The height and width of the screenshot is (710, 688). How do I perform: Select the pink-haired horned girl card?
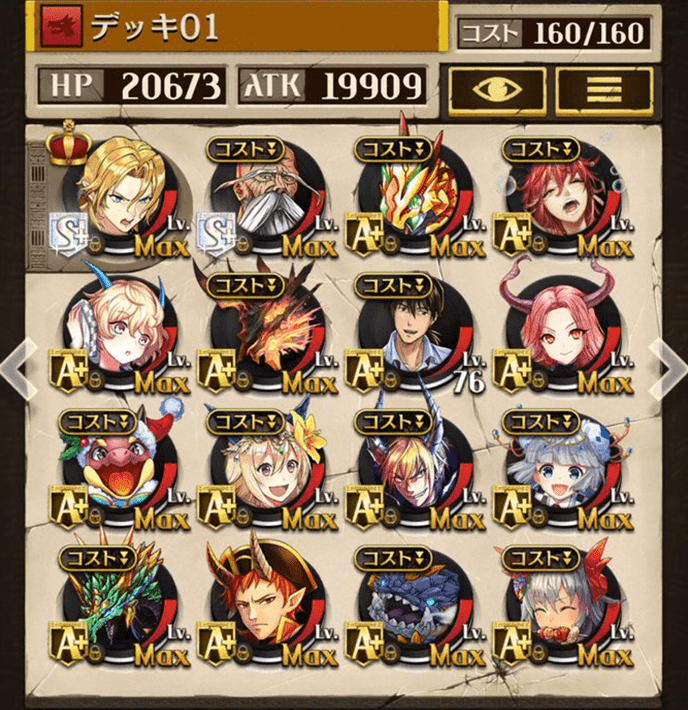coord(560,333)
